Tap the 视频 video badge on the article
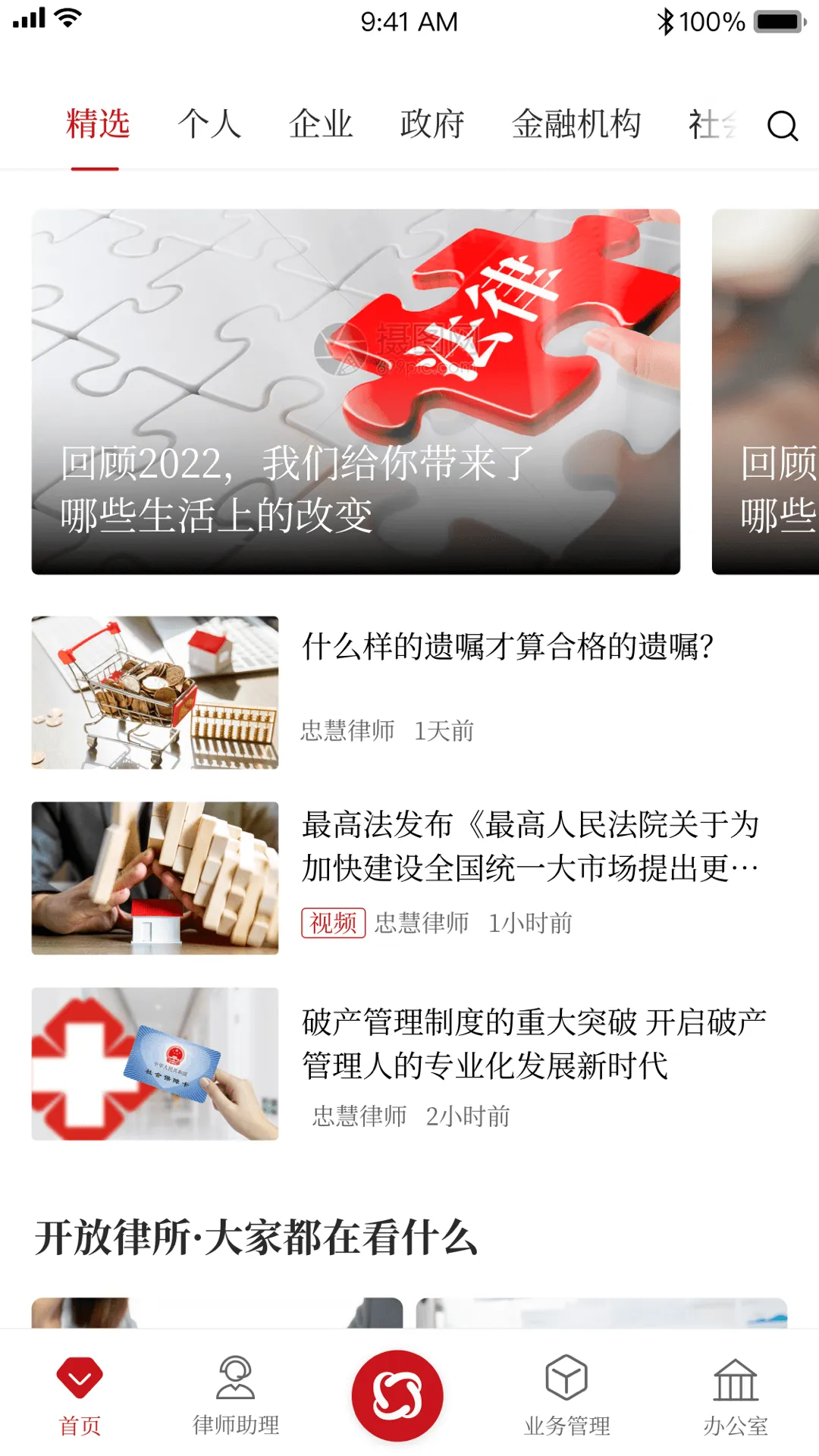The height and width of the screenshot is (1456, 819). coord(334,924)
